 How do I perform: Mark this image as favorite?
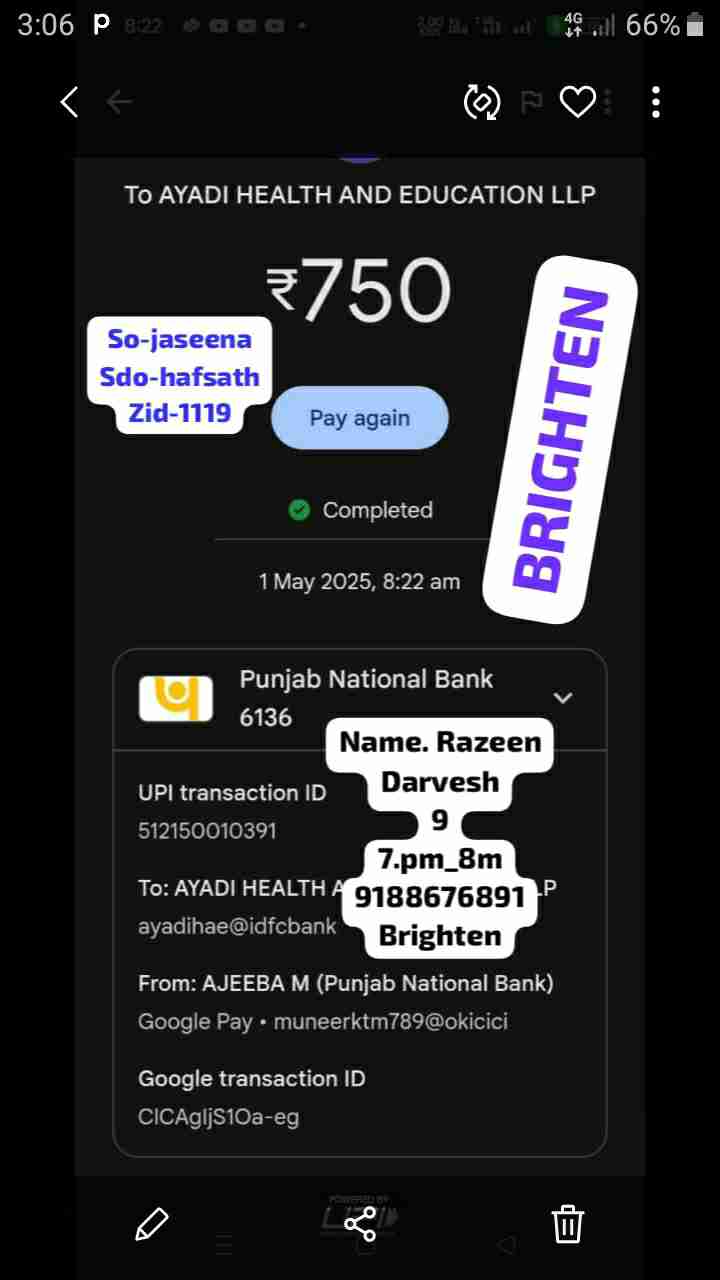coord(577,102)
